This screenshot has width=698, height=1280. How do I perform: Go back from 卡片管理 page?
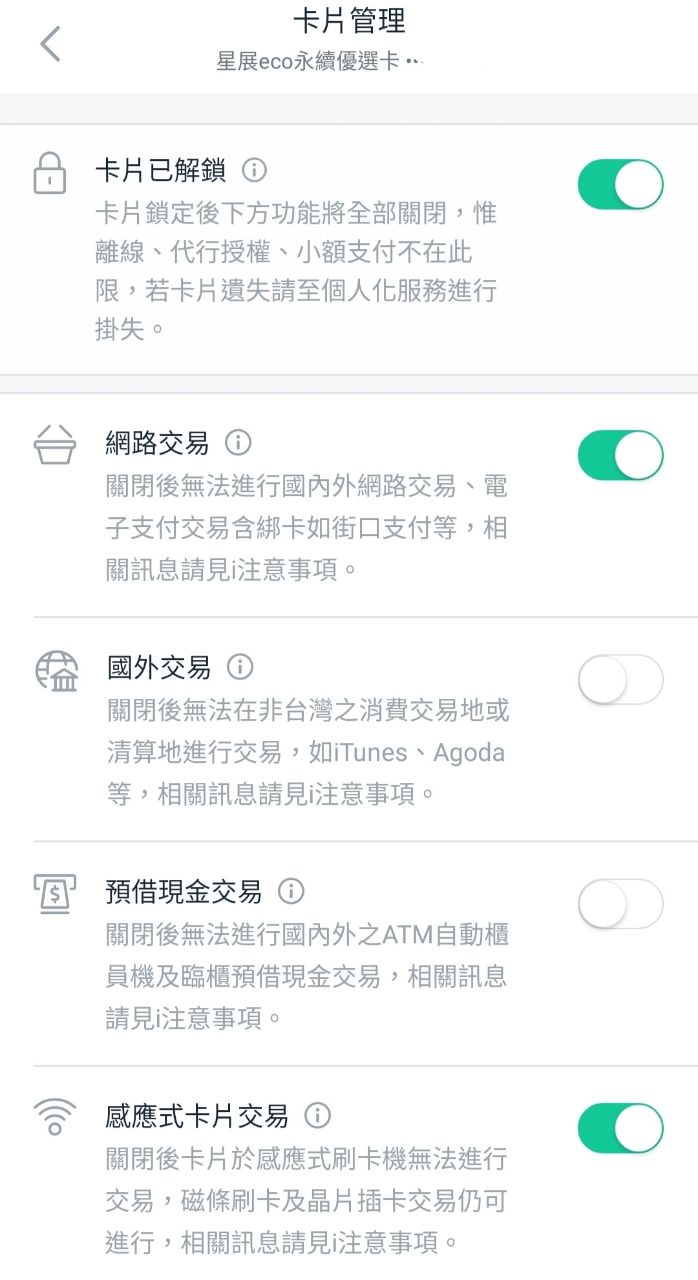click(x=50, y=45)
